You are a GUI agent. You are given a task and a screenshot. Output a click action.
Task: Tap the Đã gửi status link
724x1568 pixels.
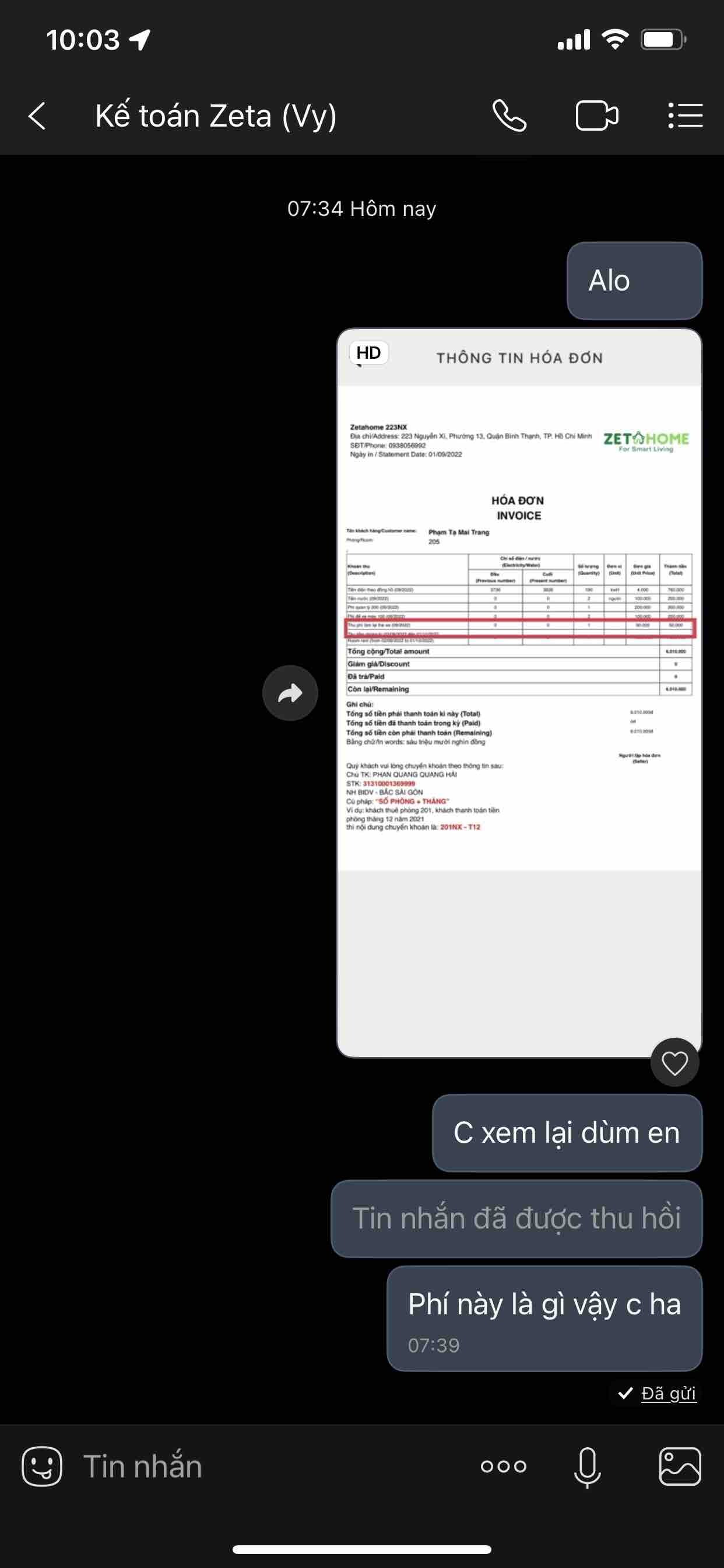[668, 1394]
